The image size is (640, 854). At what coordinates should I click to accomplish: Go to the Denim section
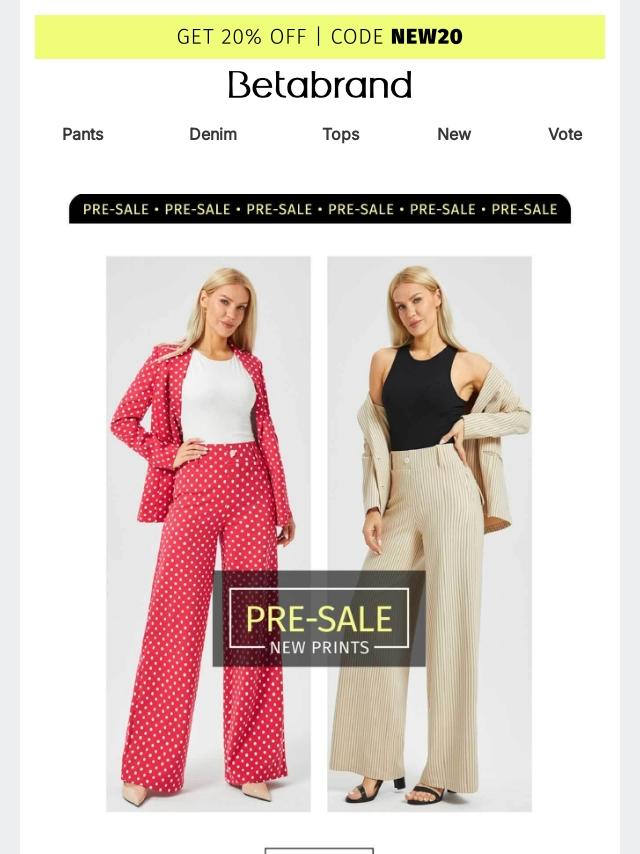pyautogui.click(x=213, y=134)
